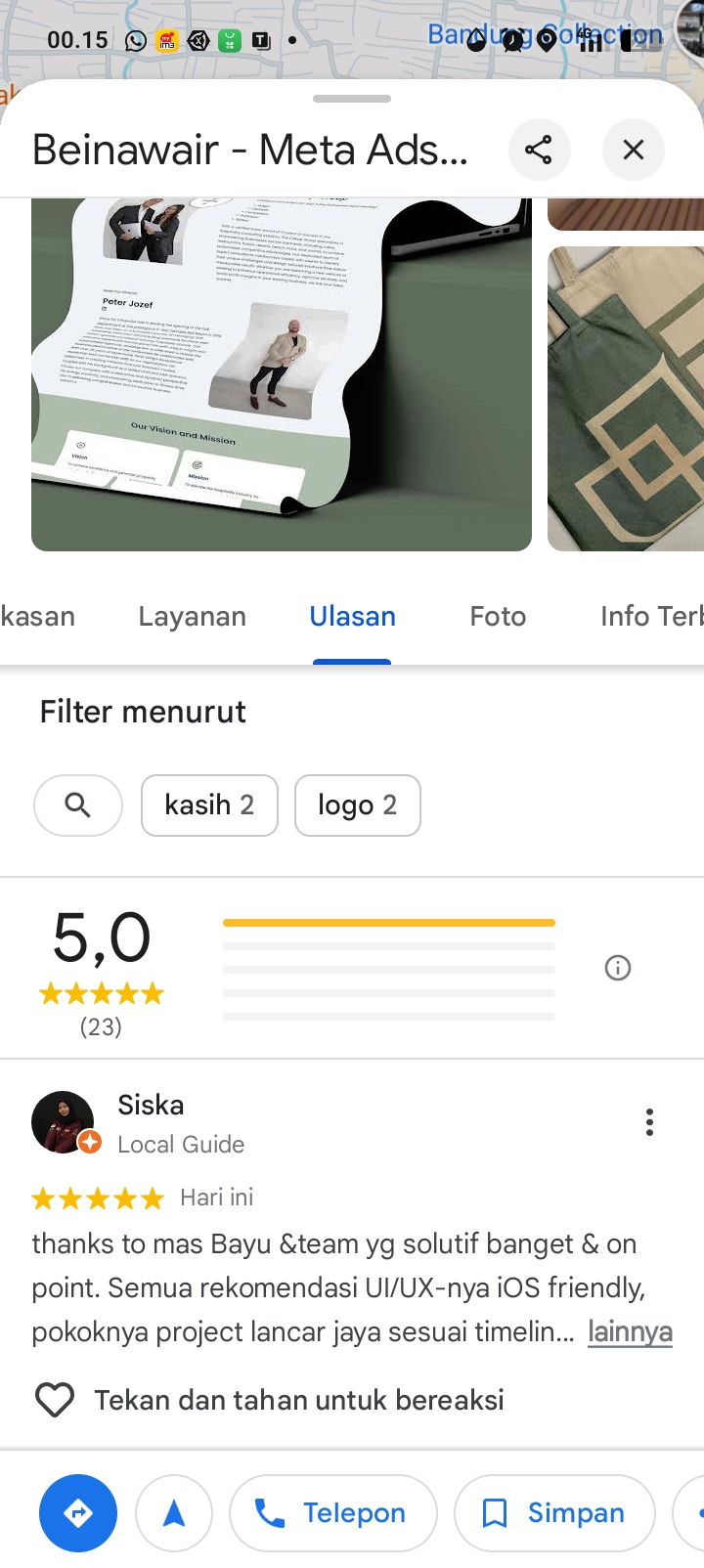Get directions with the blue route button
This screenshot has width=704, height=1568.
(78, 1513)
